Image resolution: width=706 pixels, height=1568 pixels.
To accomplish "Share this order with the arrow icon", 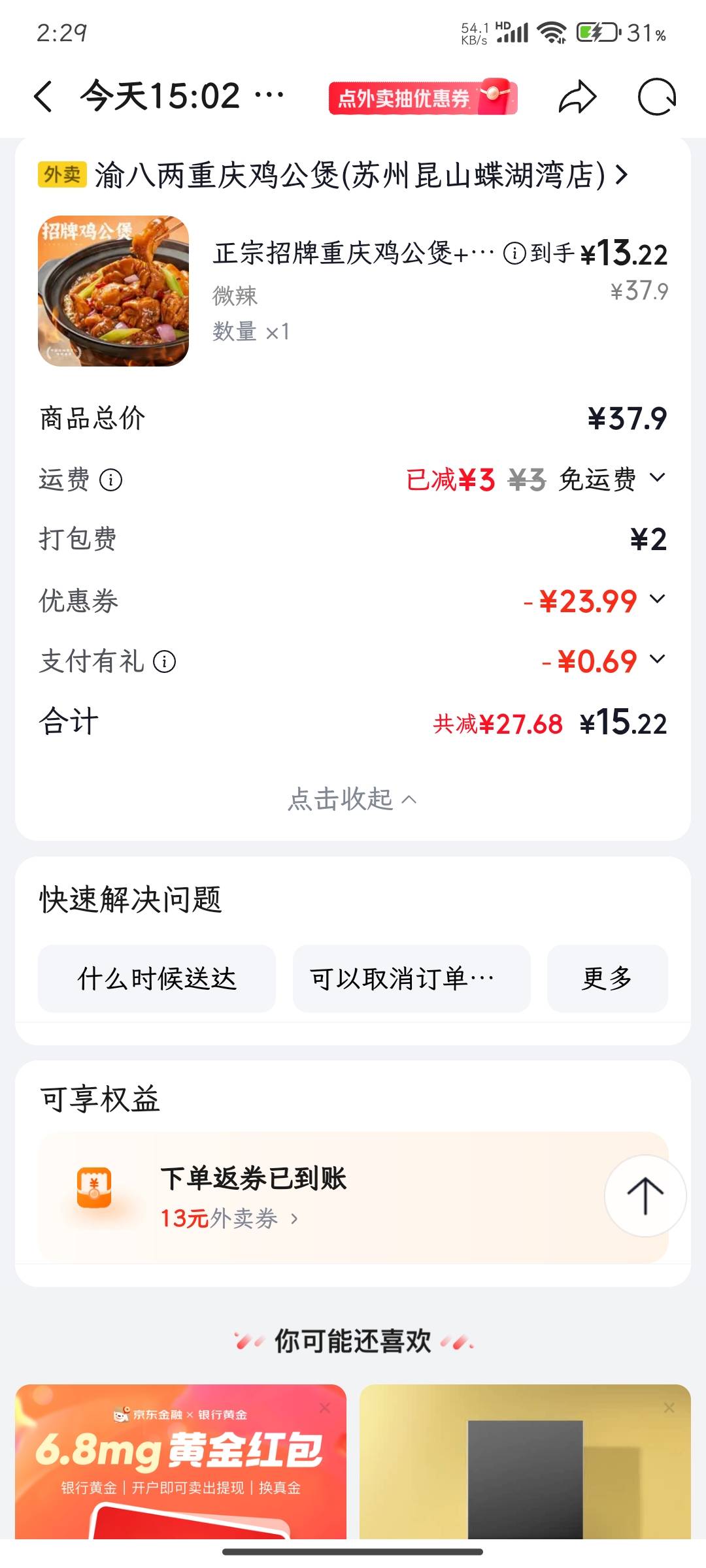I will click(578, 97).
